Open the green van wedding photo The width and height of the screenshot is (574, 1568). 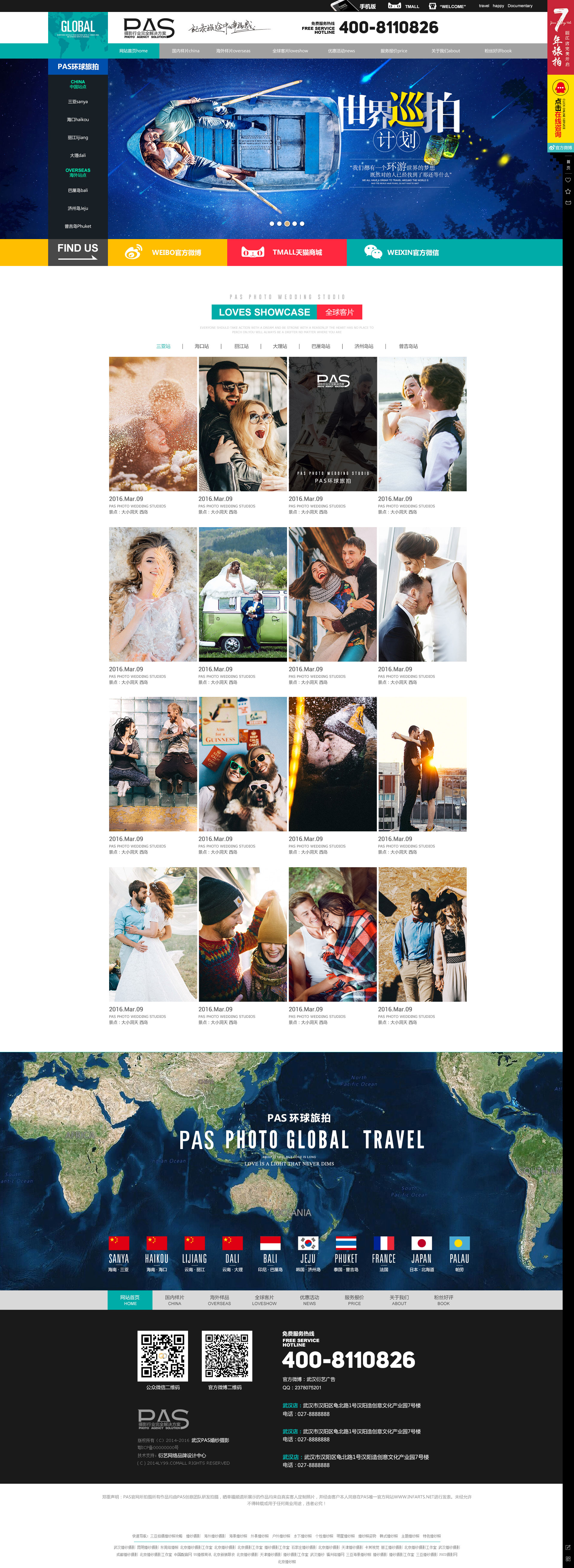pos(242,594)
